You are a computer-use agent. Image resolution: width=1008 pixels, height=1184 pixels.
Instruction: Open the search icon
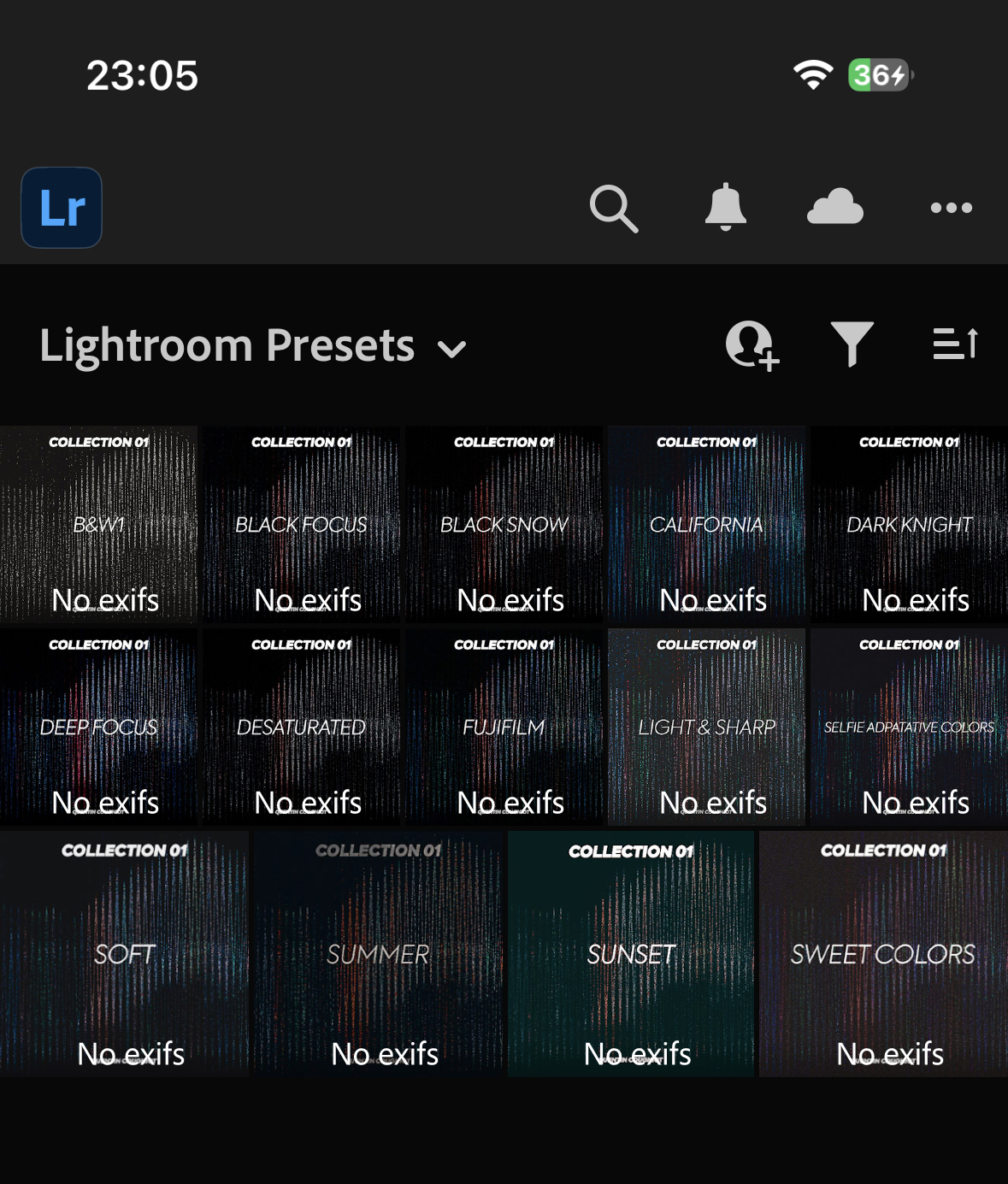coord(614,208)
